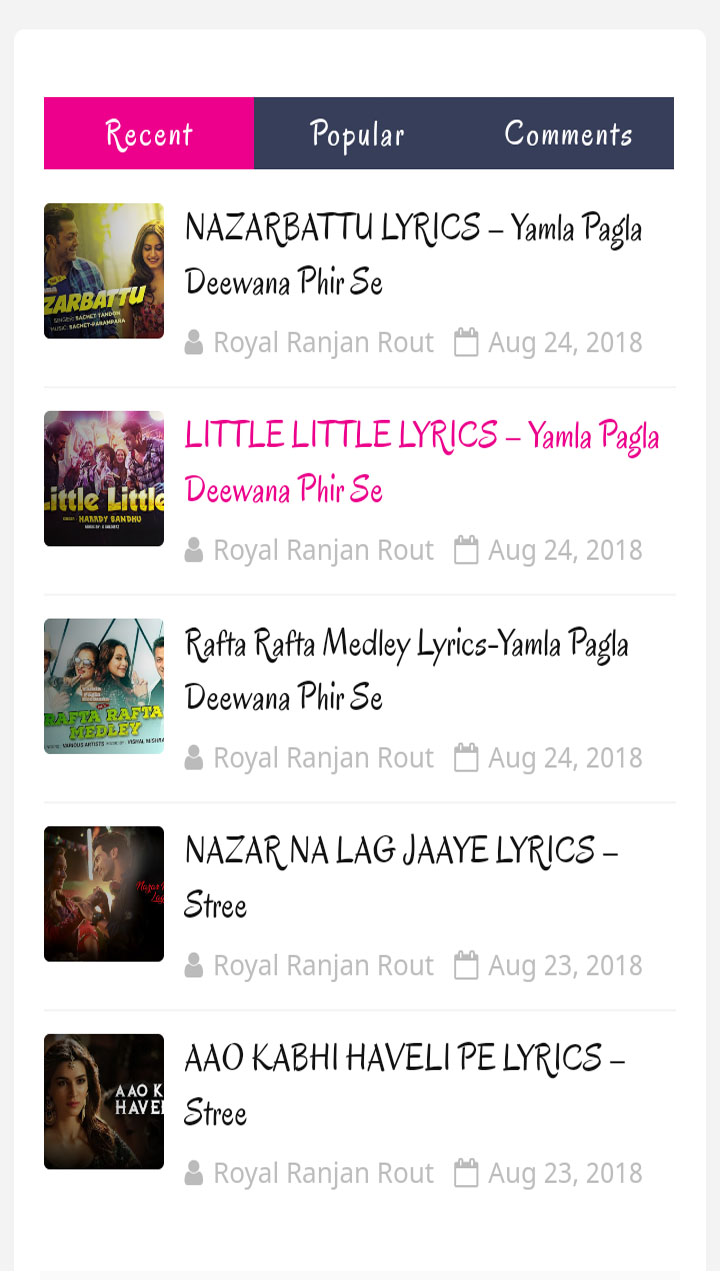Click the calendar icon dated Aug 24 for NAZARBATTU
The width and height of the screenshot is (720, 1280).
[x=466, y=341]
